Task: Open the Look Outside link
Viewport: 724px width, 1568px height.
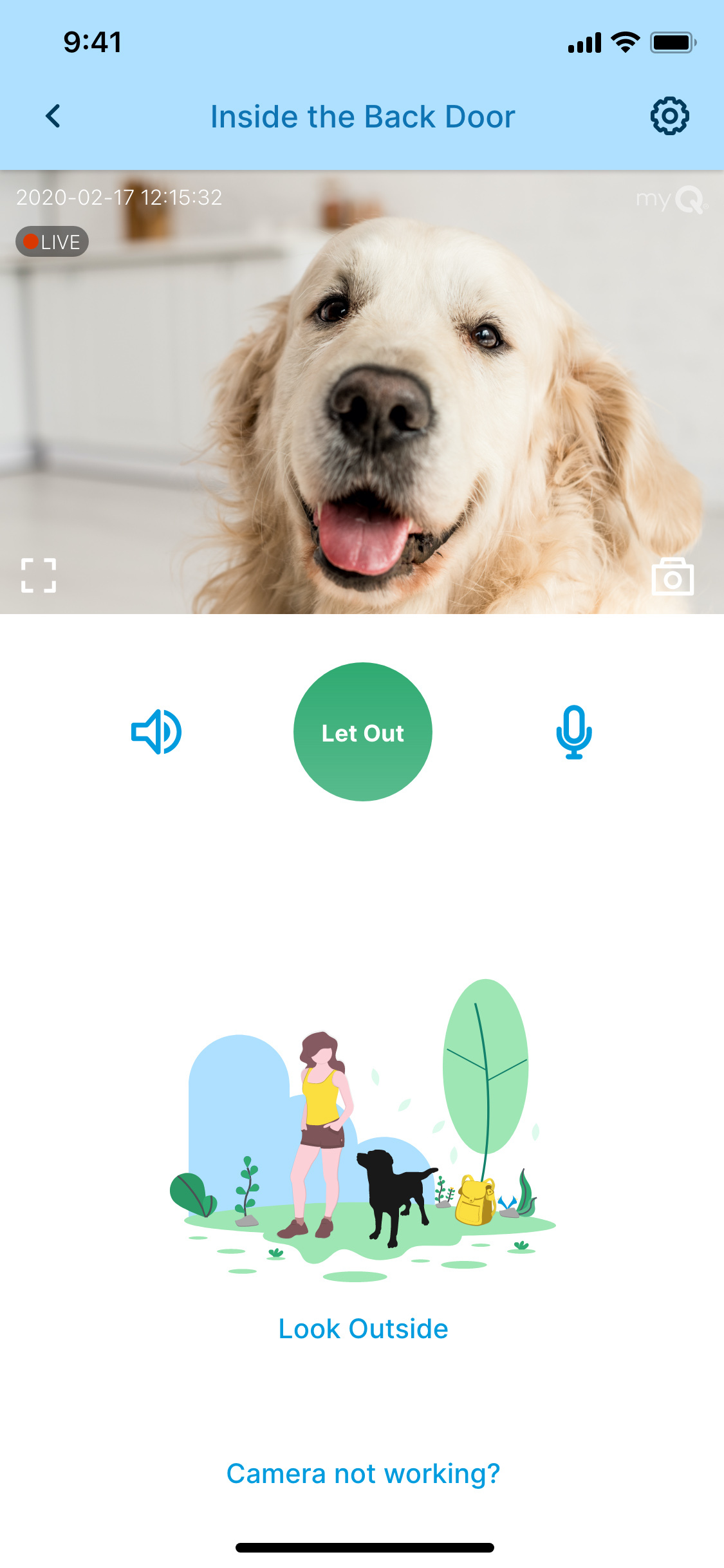Action: (362, 1329)
